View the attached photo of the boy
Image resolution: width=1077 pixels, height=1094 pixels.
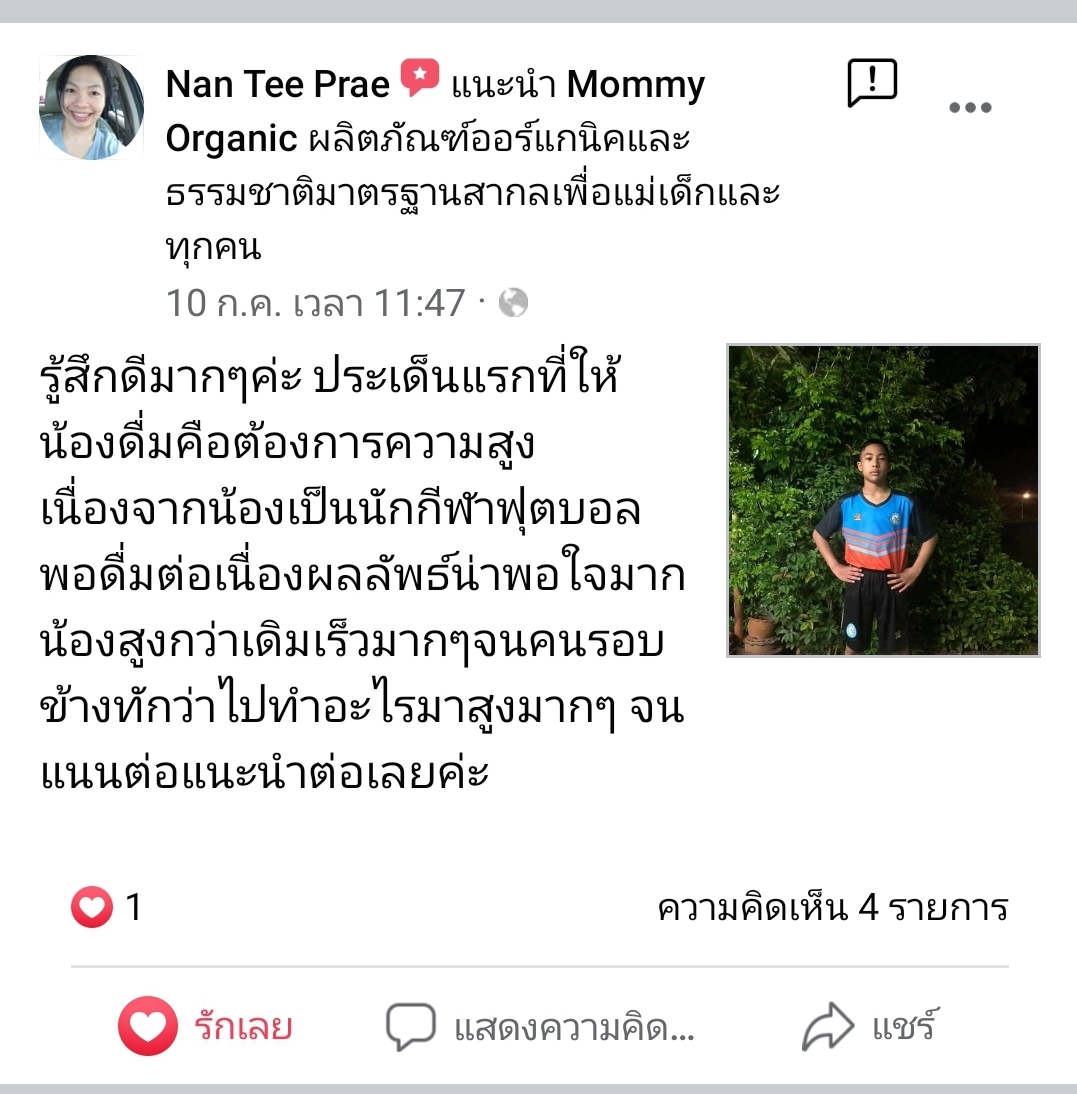pos(883,500)
